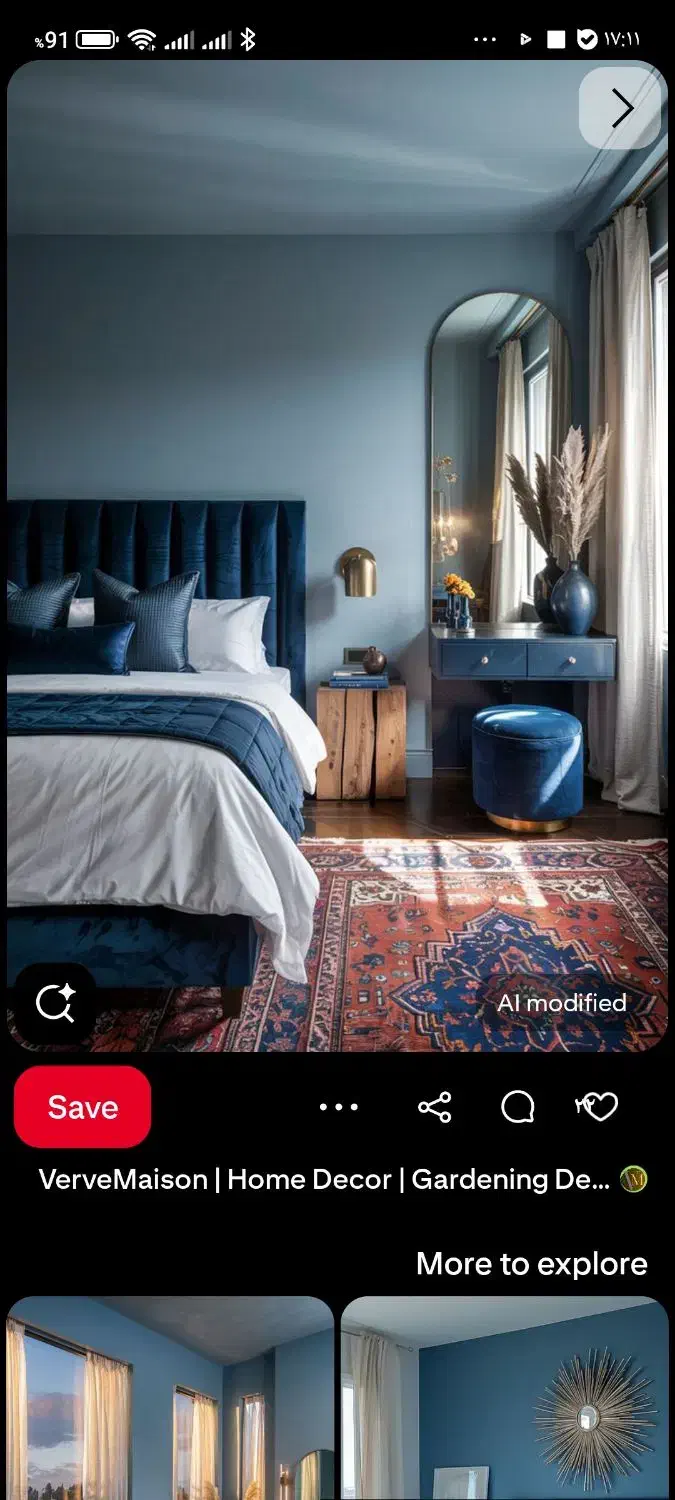675x1500 pixels.
Task: Tap the forward arrow on the pin image
Action: 620,108
